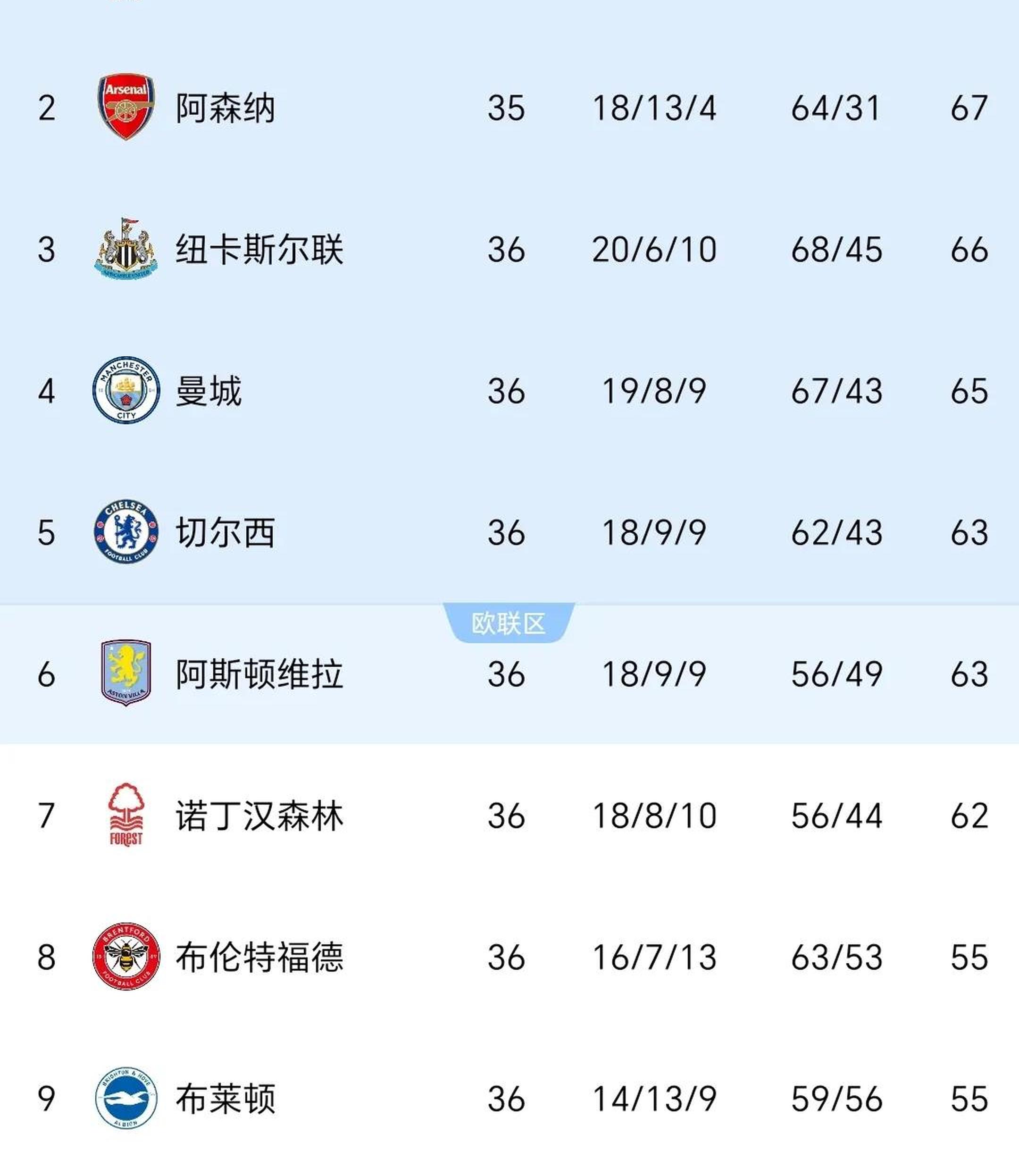View 切尔西 team details

(x=225, y=532)
